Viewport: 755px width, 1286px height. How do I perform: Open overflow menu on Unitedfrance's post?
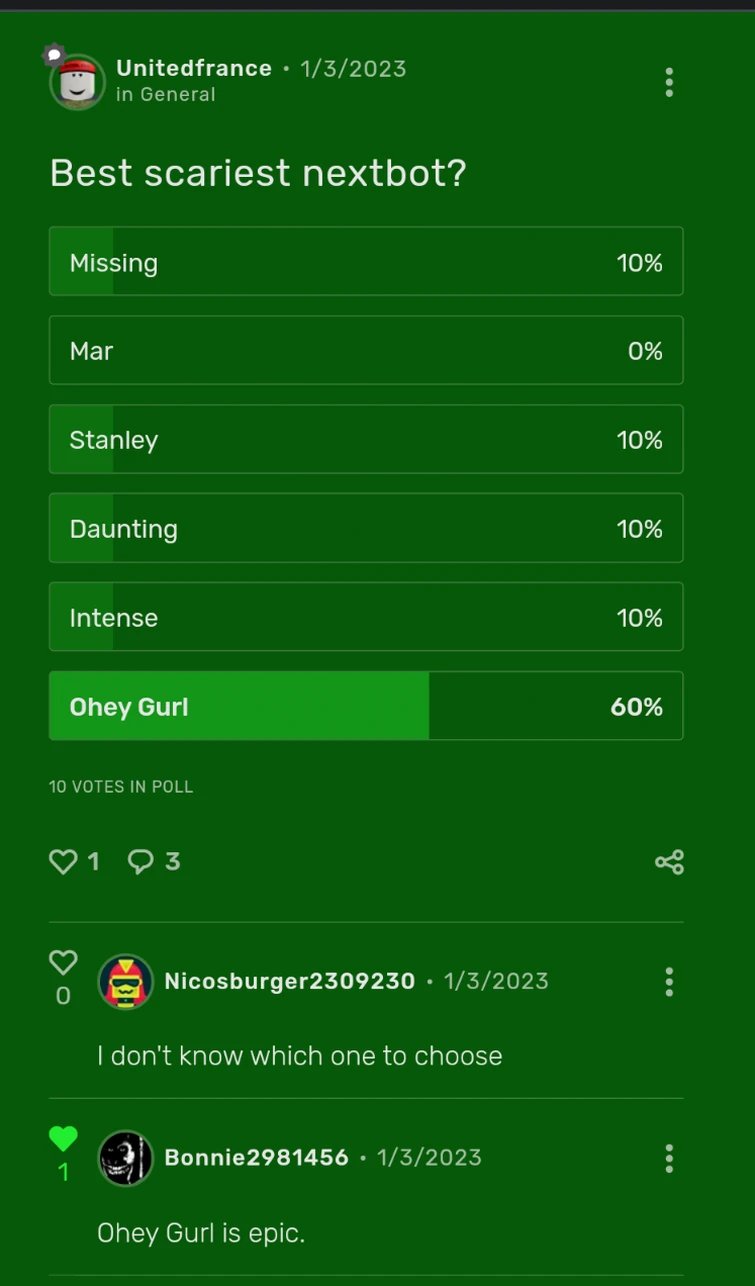[669, 82]
